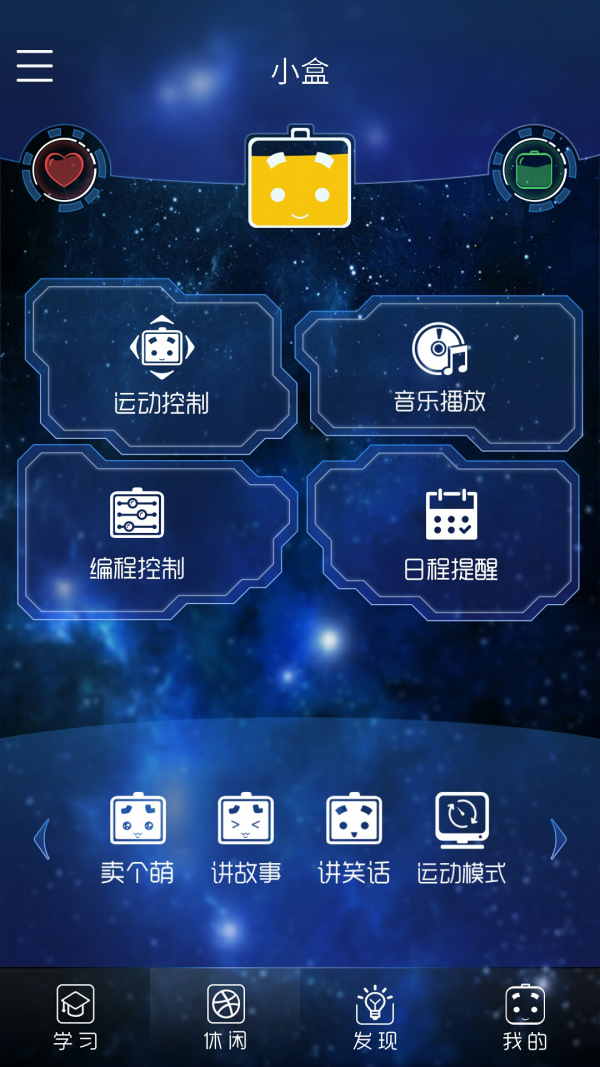Open the hamburger drawer menu
Image resolution: width=600 pixels, height=1067 pixels.
(x=34, y=66)
